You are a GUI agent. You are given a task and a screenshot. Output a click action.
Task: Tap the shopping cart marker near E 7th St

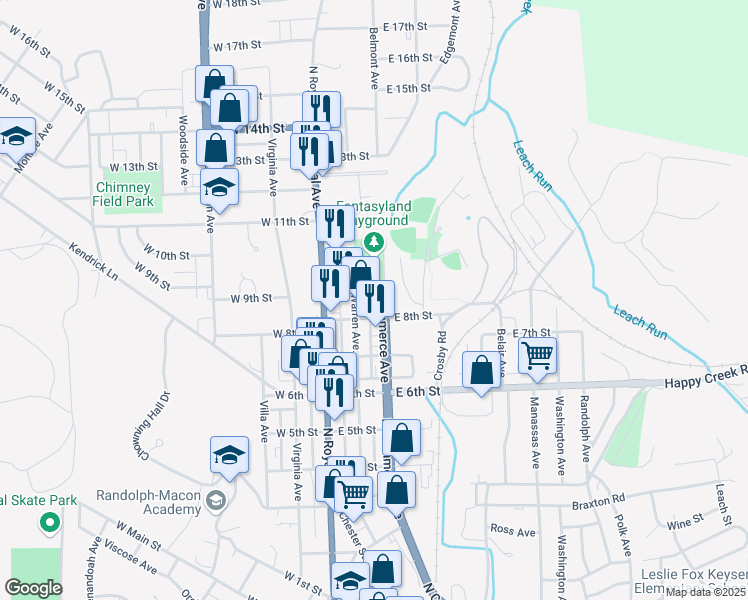(x=538, y=354)
